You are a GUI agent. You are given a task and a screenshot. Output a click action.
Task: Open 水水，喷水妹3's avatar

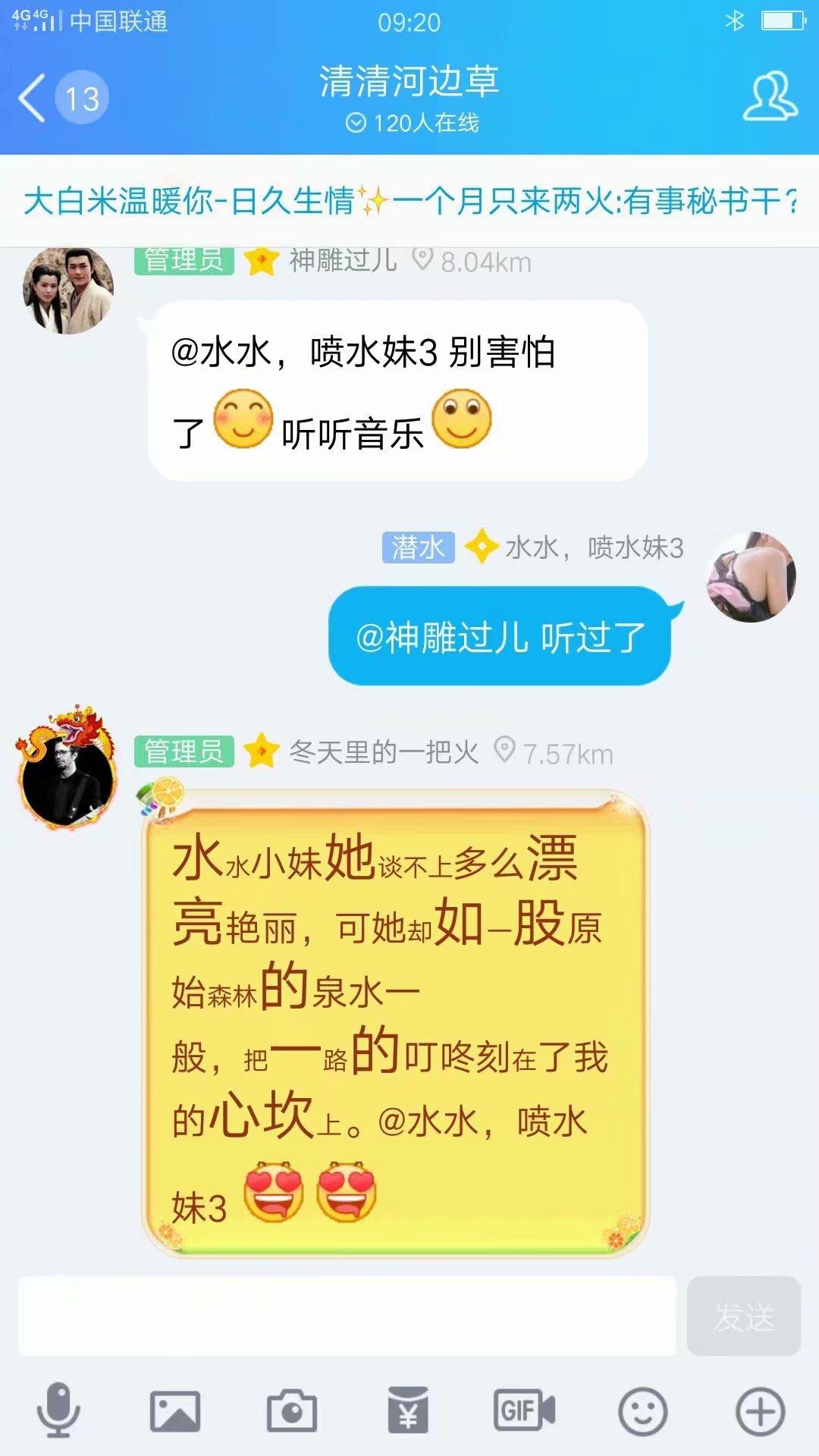click(x=751, y=576)
